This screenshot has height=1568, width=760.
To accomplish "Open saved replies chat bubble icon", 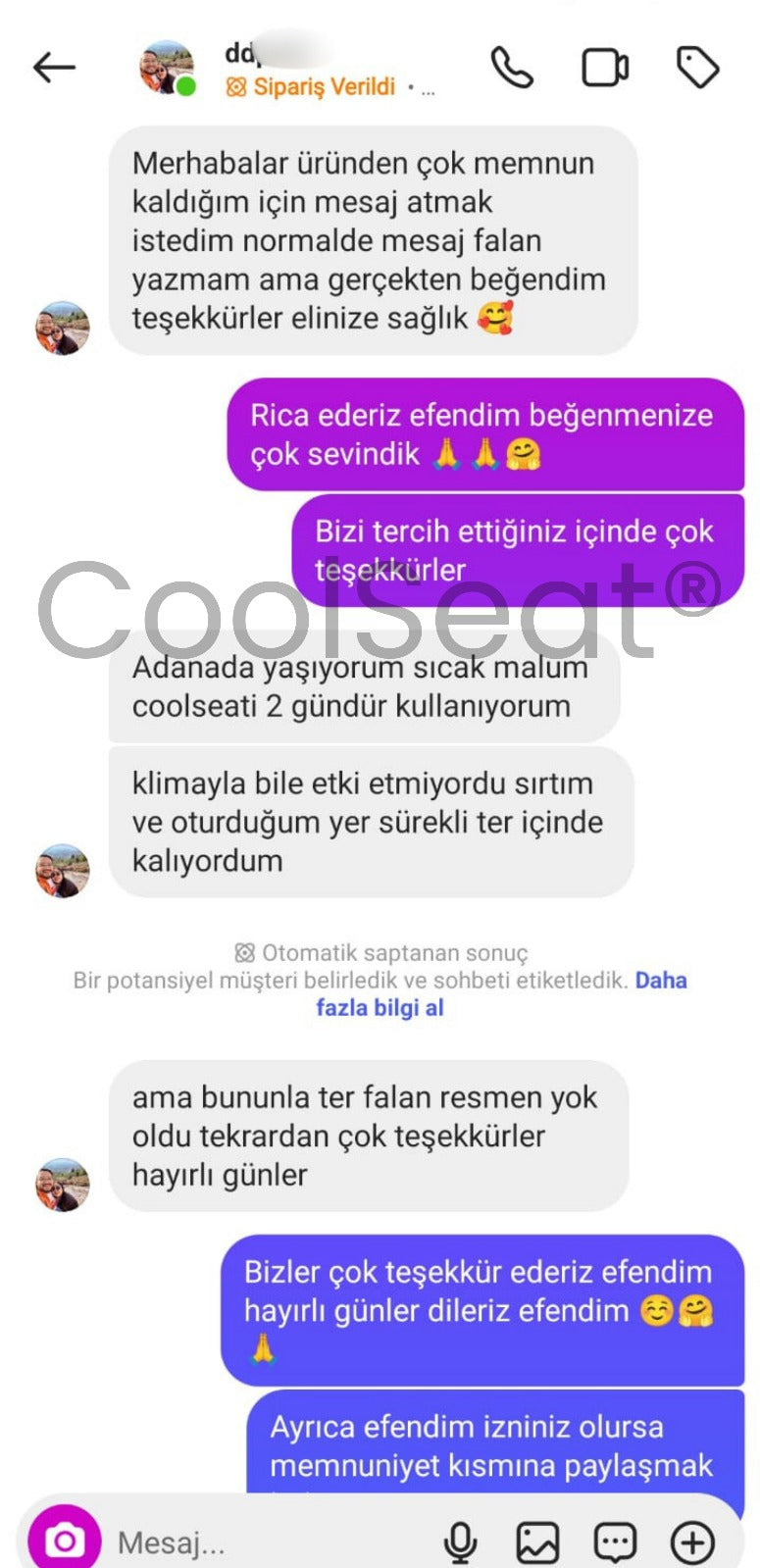I will [615, 1543].
